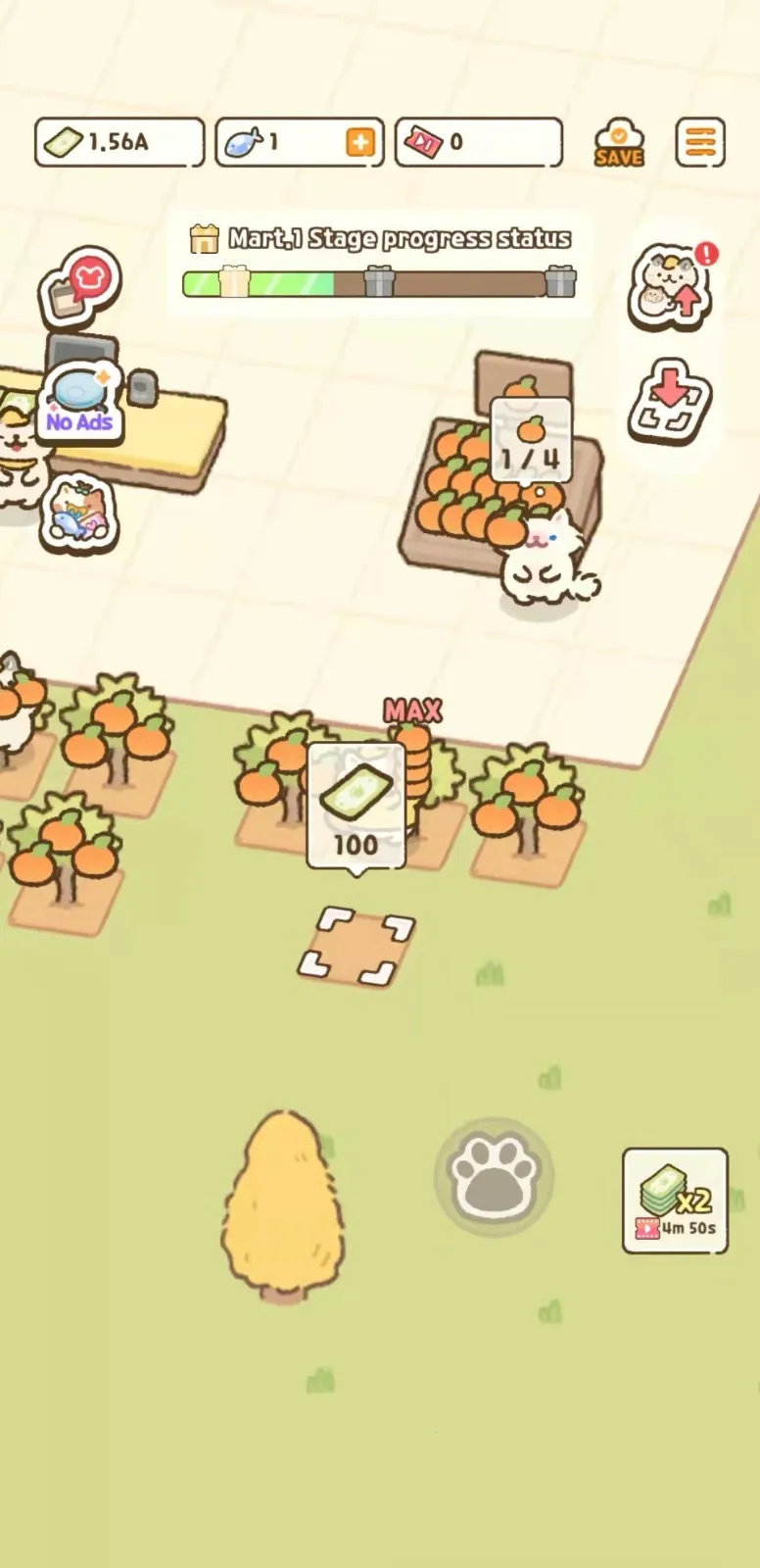
Task: Open the main hamburger menu
Action: click(699, 142)
